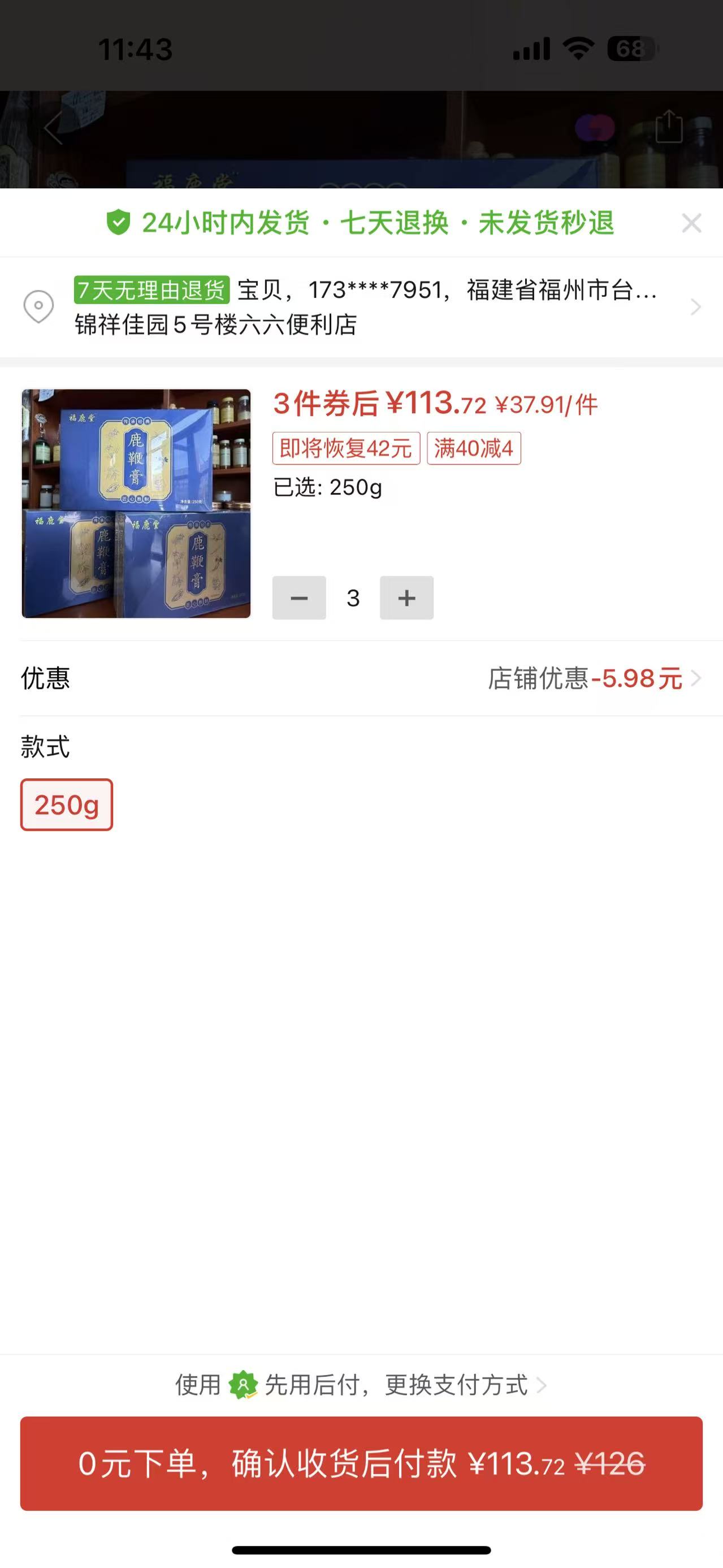The height and width of the screenshot is (1568, 723).
Task: Confirm order with 0元下单 button
Action: 362,1463
